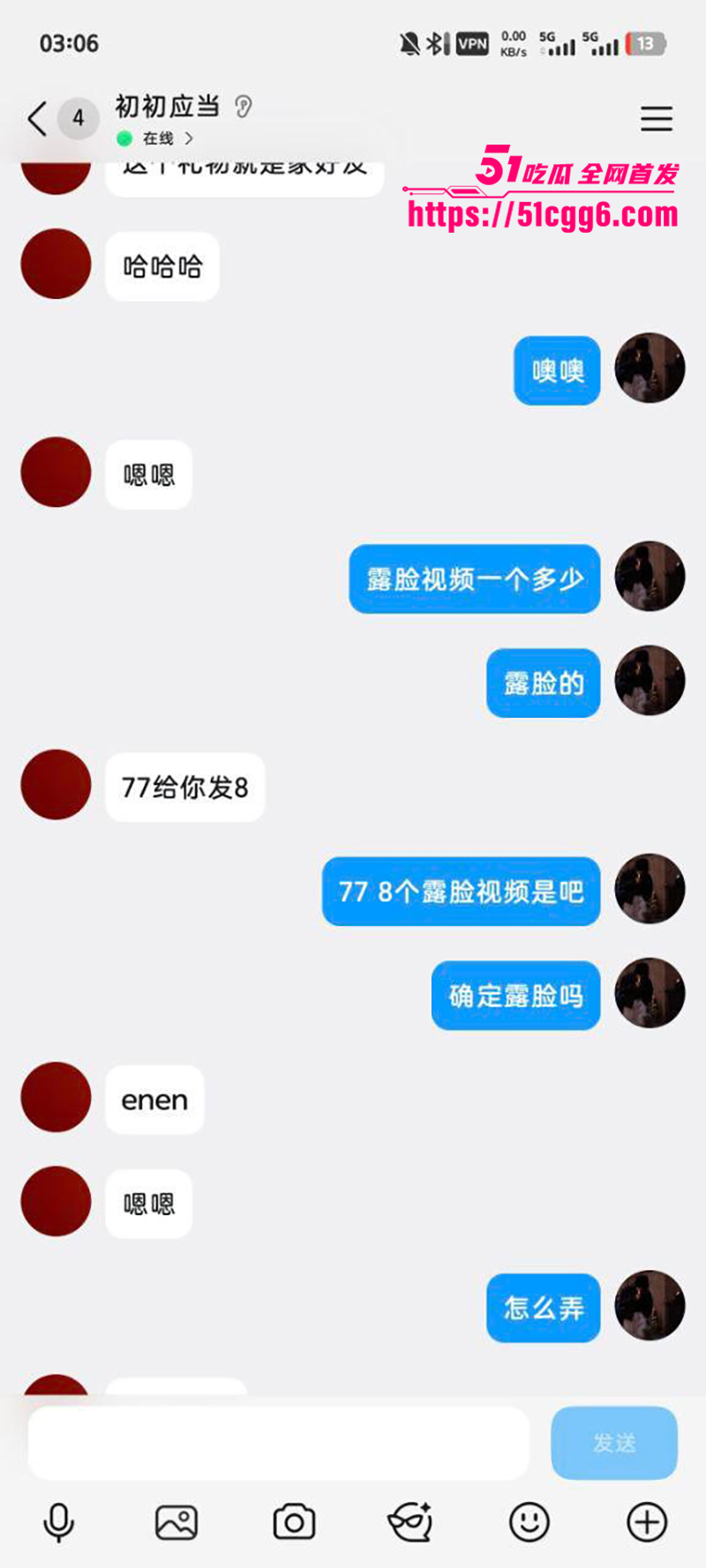The image size is (706, 1568).
Task: Select the voice message microphone icon
Action: 57,1521
